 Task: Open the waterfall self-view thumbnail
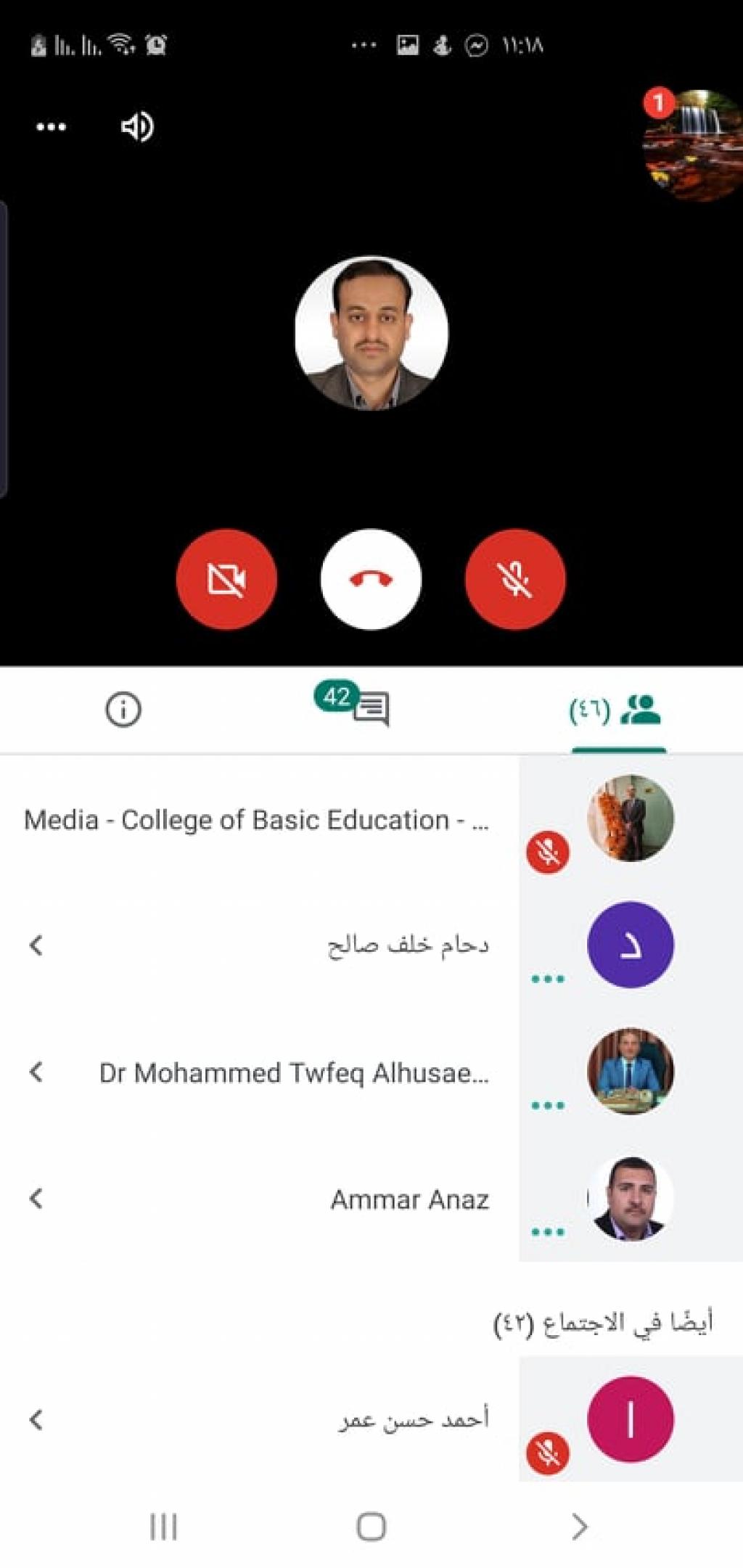pyautogui.click(x=693, y=144)
